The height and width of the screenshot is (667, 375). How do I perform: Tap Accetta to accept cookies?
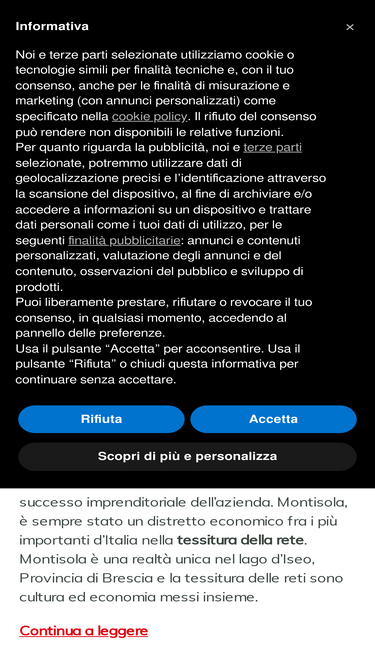273,419
